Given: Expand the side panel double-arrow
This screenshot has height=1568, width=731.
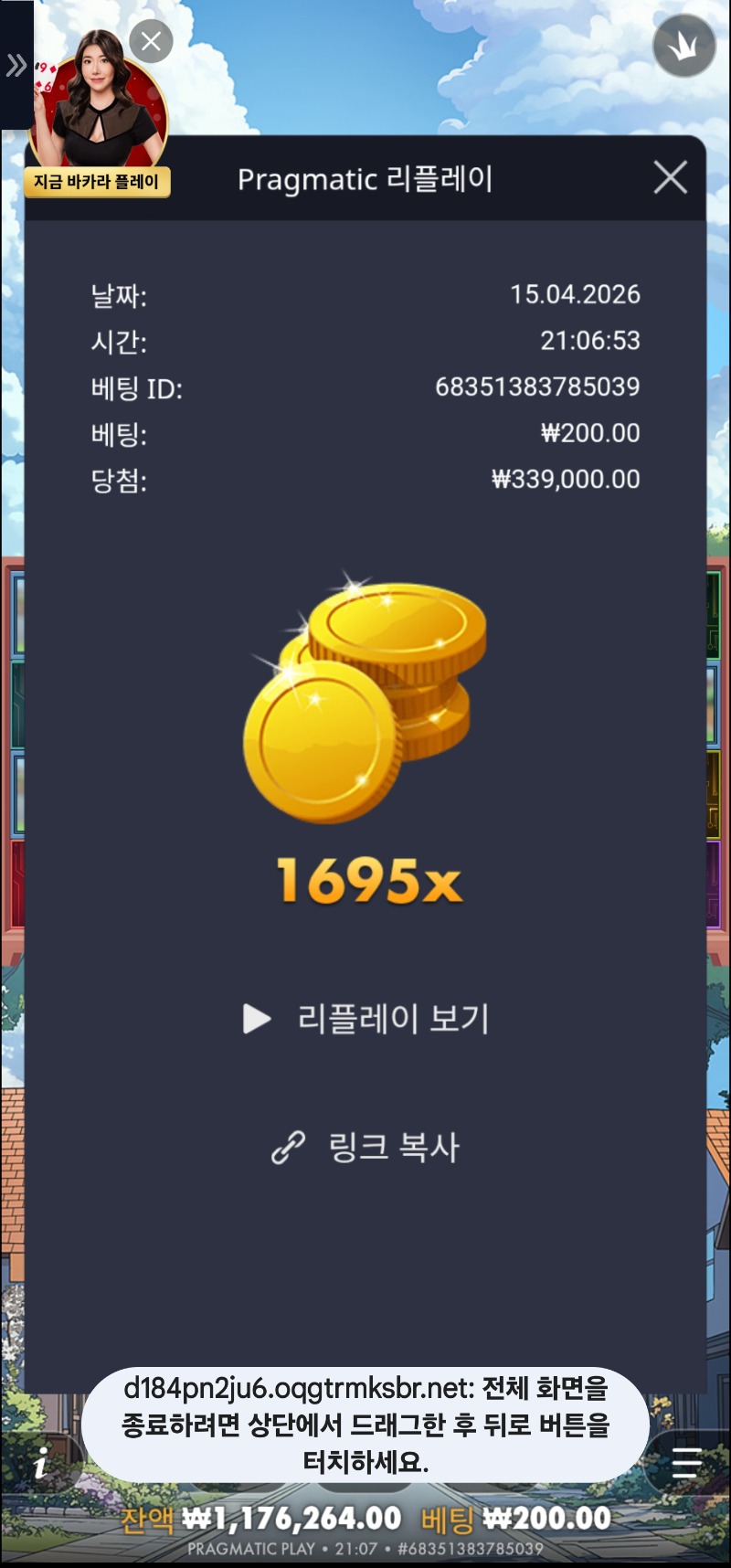Looking at the screenshot, I should [x=16, y=65].
